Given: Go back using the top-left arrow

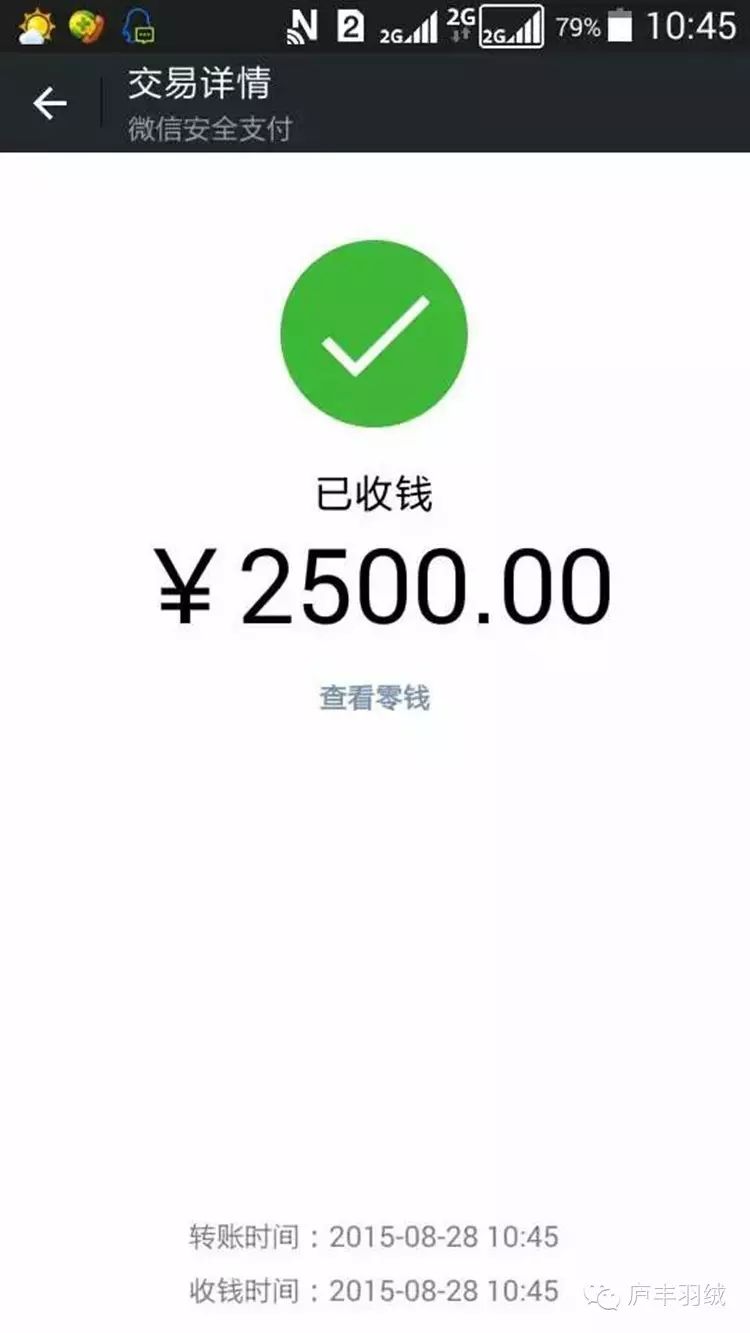Looking at the screenshot, I should [x=49, y=103].
